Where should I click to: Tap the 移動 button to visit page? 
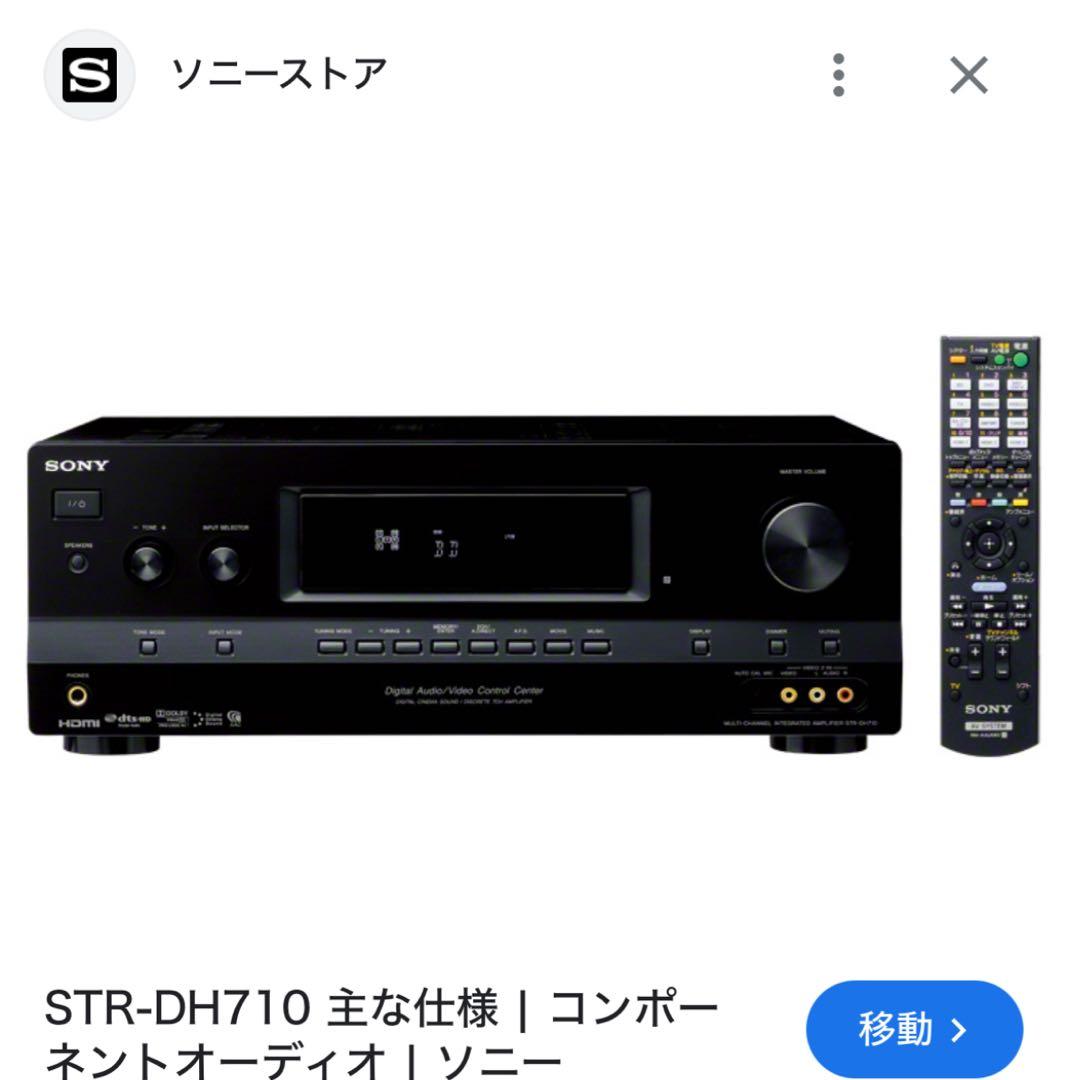tap(914, 1029)
